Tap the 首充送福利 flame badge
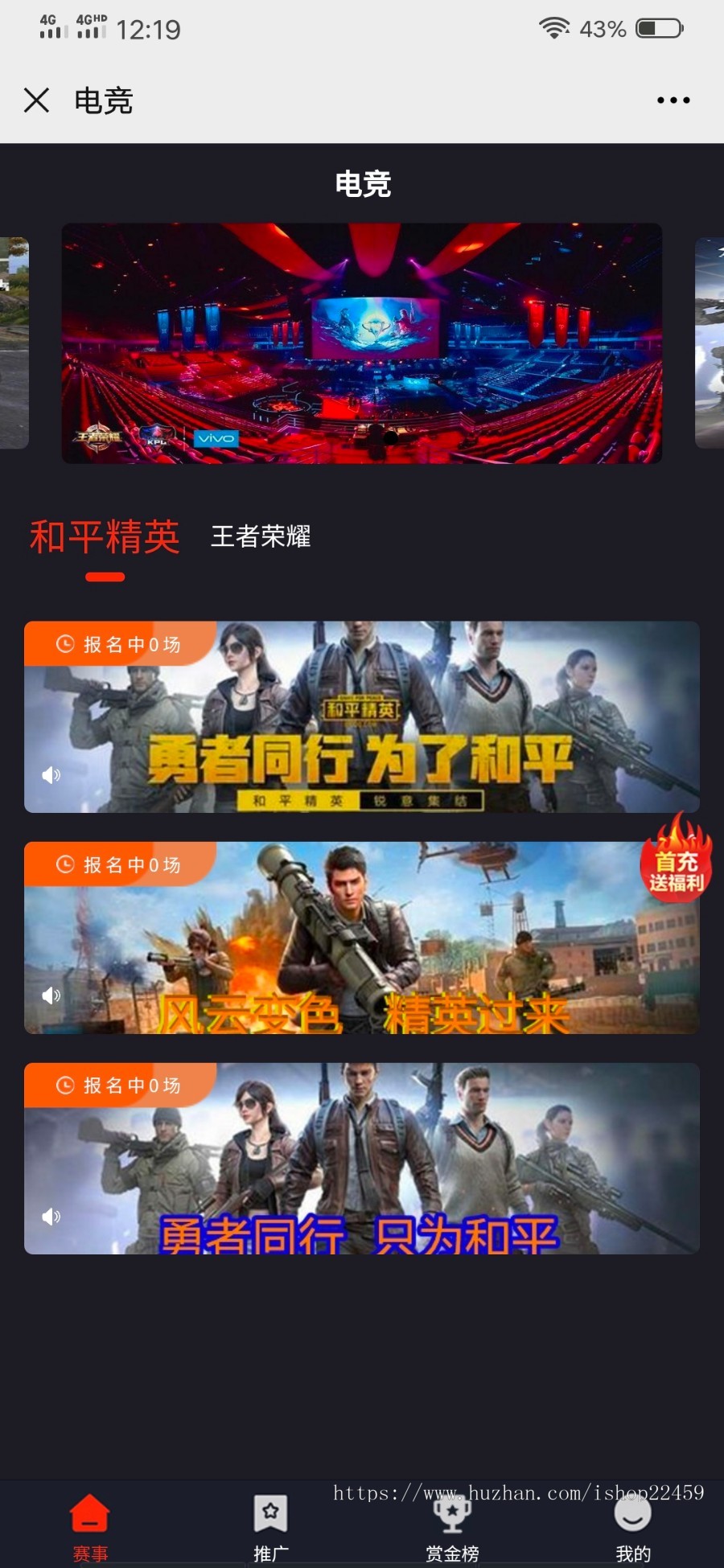The width and height of the screenshot is (724, 1568). coord(677,858)
